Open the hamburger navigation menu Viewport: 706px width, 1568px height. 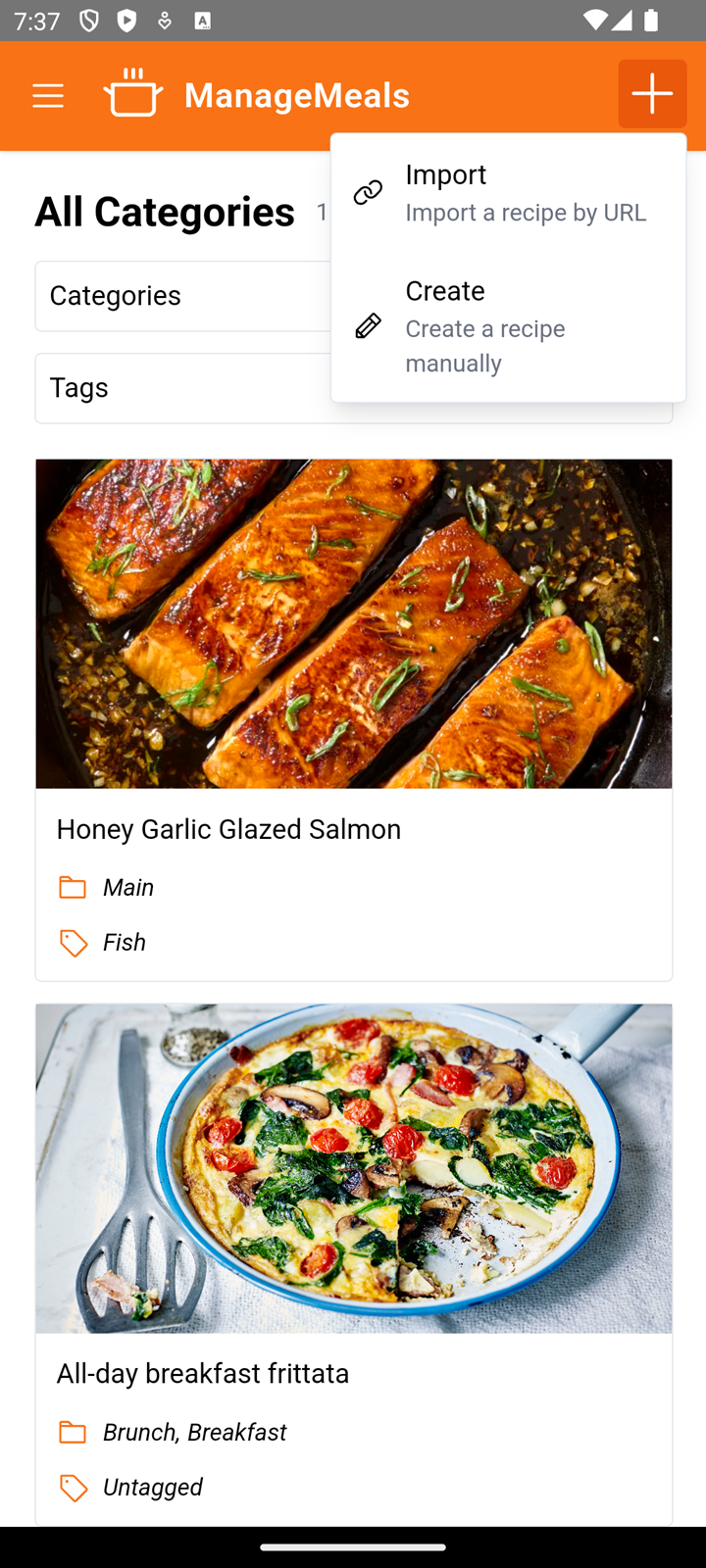[47, 95]
